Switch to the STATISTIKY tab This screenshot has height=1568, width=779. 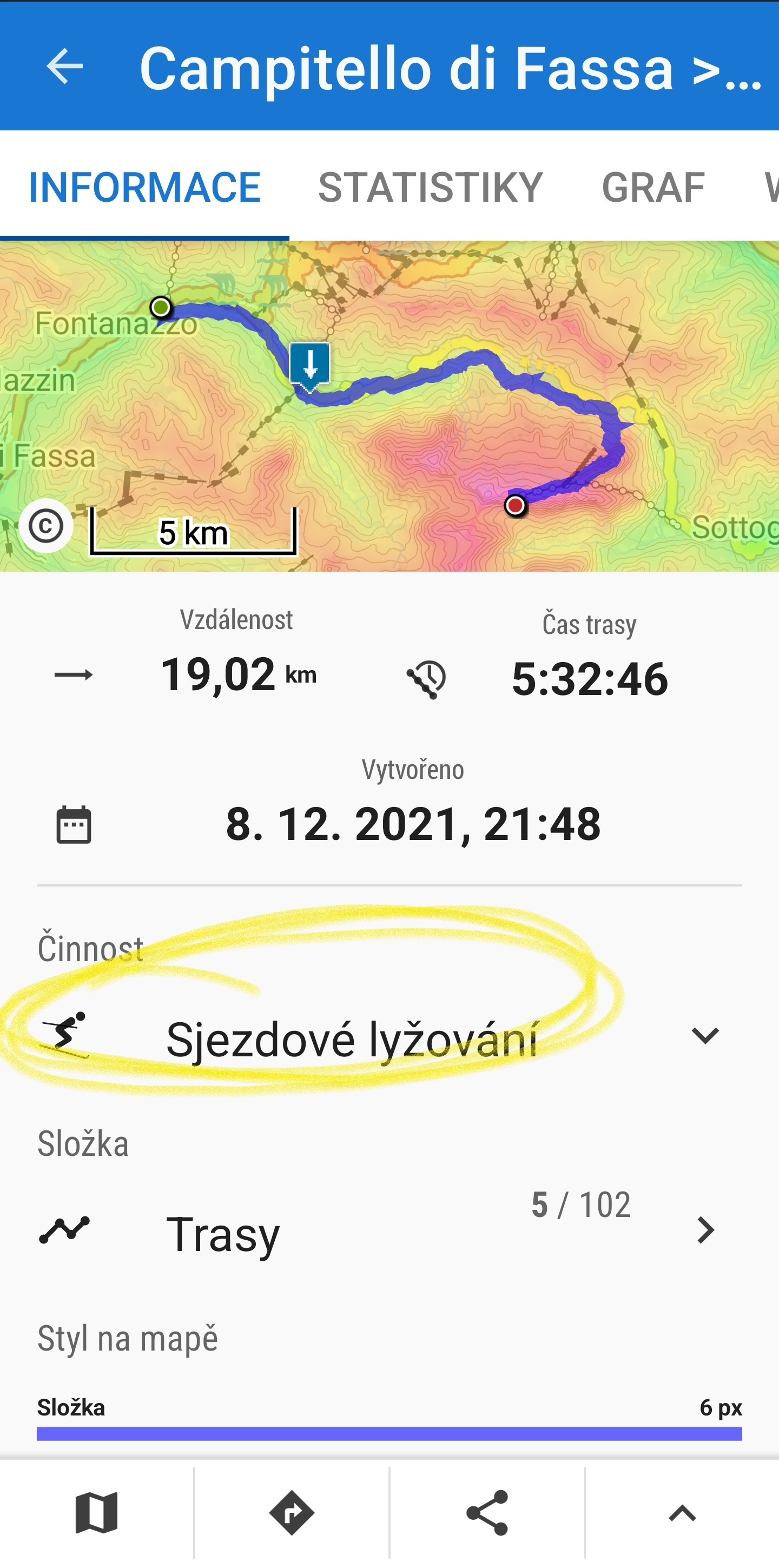430,187
